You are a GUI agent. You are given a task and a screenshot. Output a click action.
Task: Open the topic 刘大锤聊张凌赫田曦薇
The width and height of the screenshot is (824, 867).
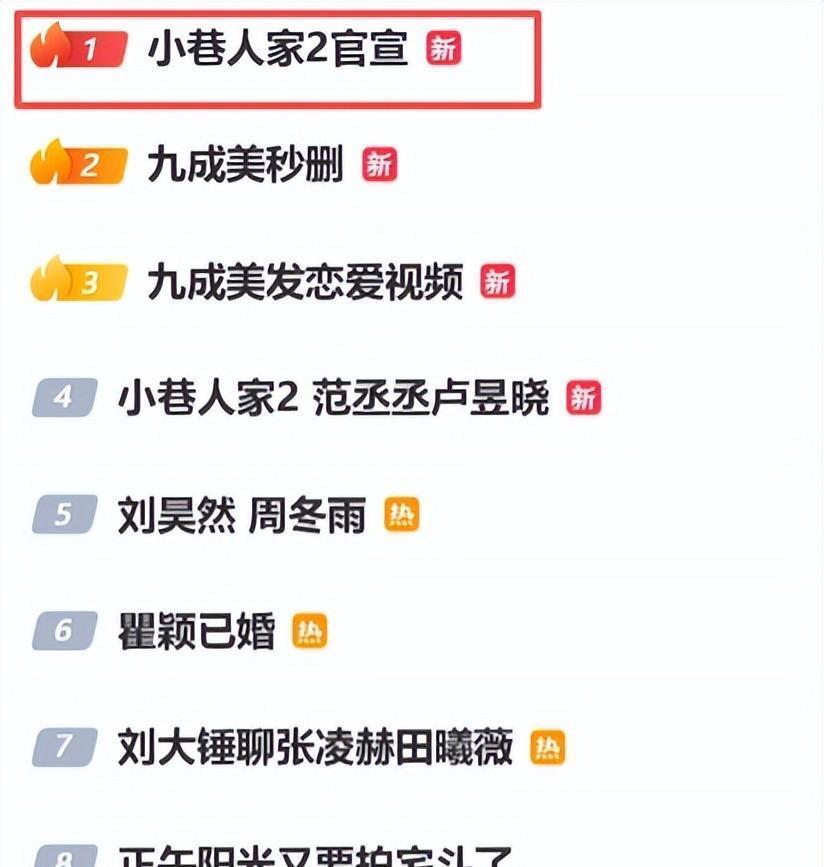click(315, 747)
